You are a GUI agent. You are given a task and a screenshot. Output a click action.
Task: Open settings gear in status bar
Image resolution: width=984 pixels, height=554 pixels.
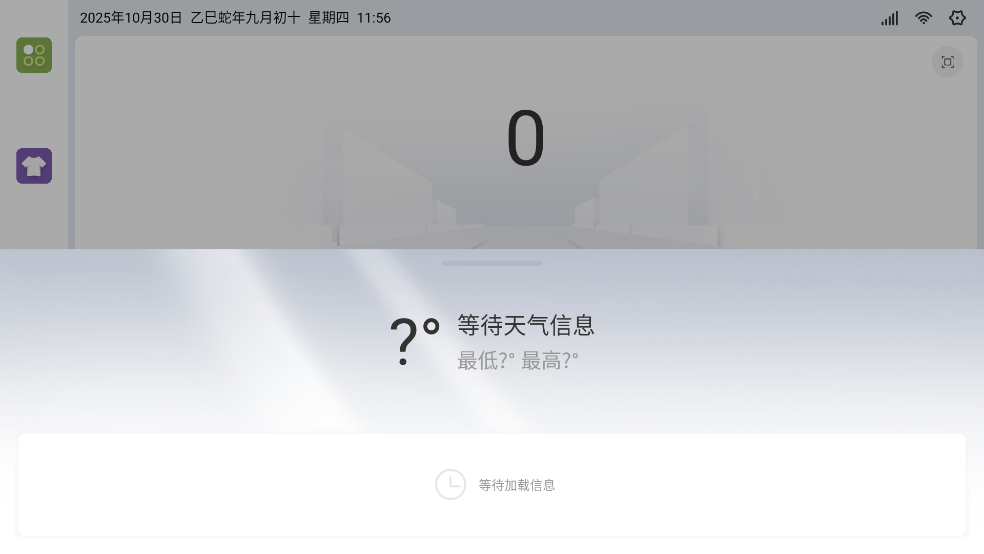(x=957, y=18)
